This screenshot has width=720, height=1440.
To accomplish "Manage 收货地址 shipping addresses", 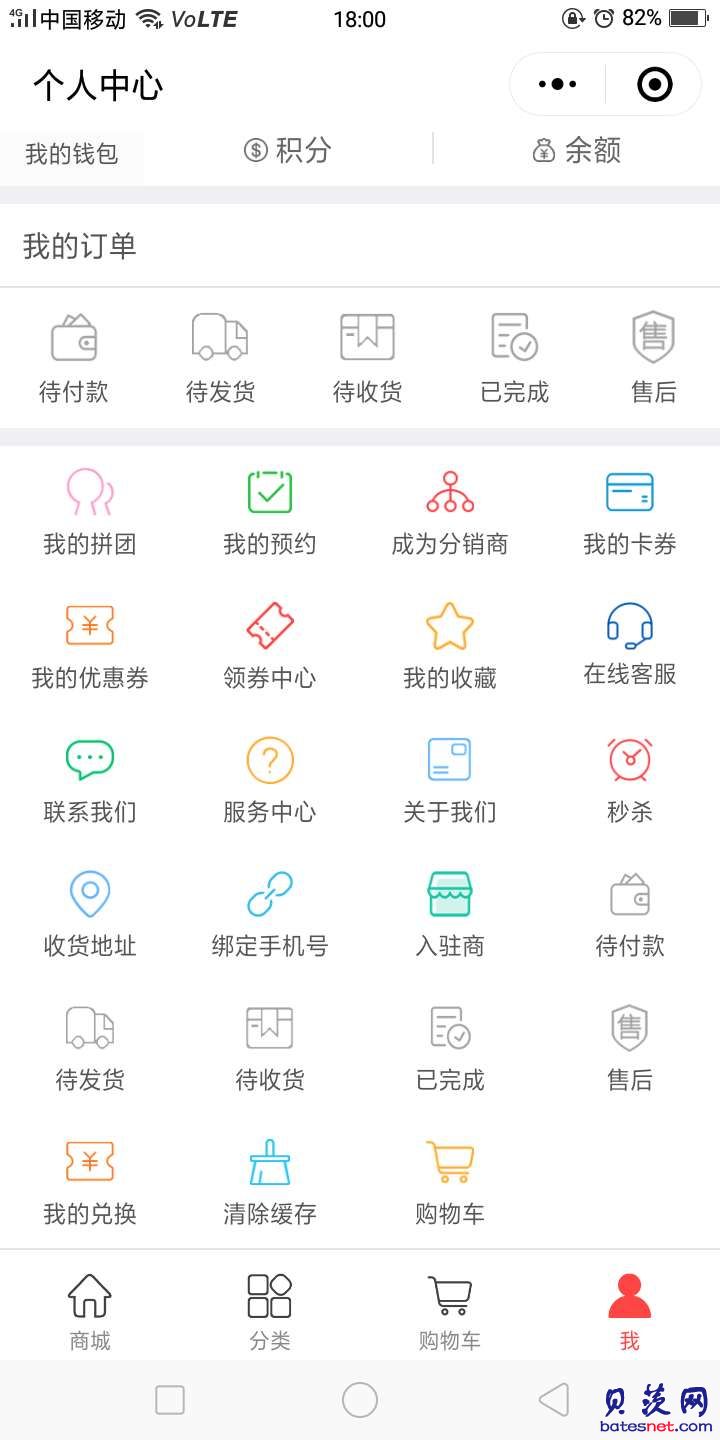I will tap(90, 914).
